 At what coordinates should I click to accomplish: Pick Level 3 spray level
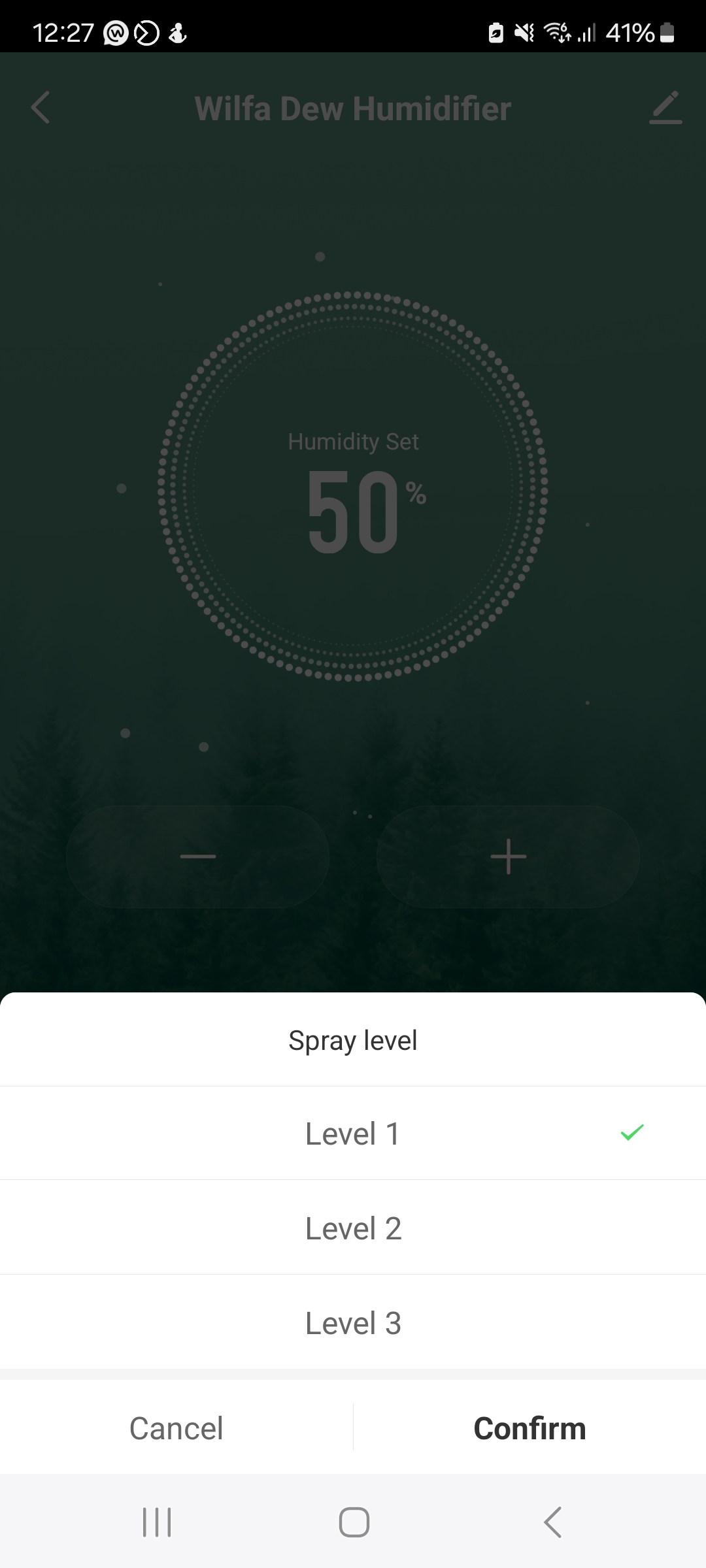click(x=353, y=1323)
